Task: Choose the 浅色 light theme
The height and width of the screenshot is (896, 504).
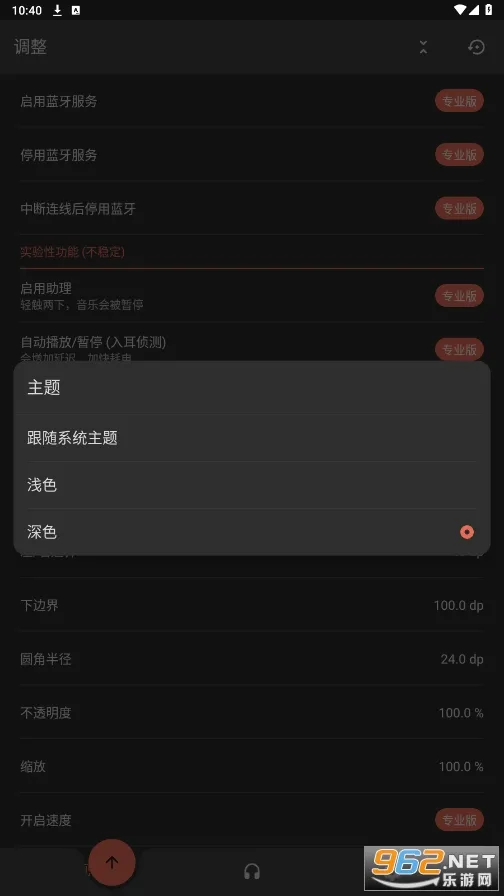Action: [252, 485]
